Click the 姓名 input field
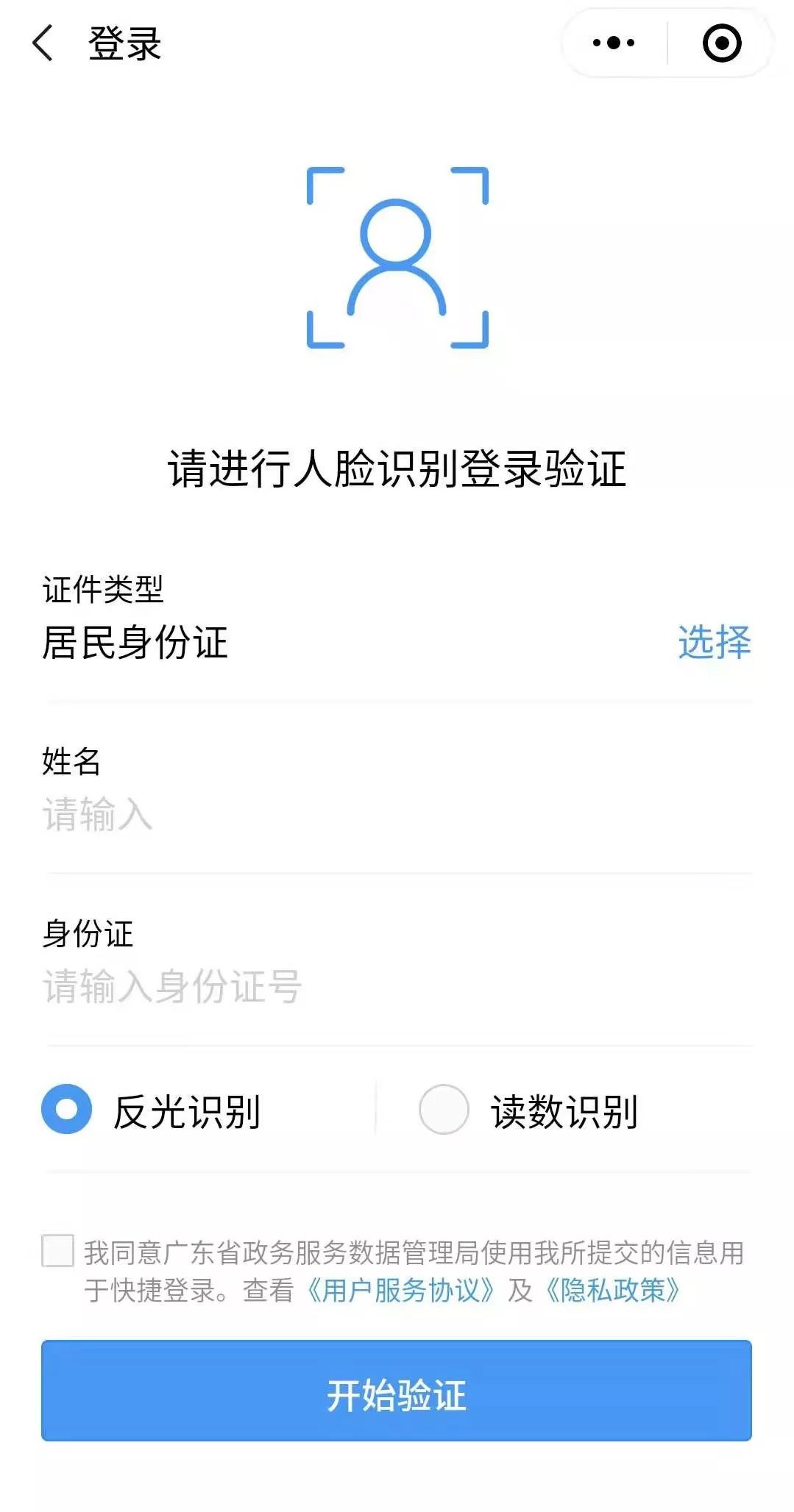The width and height of the screenshot is (794, 1512). [221, 814]
